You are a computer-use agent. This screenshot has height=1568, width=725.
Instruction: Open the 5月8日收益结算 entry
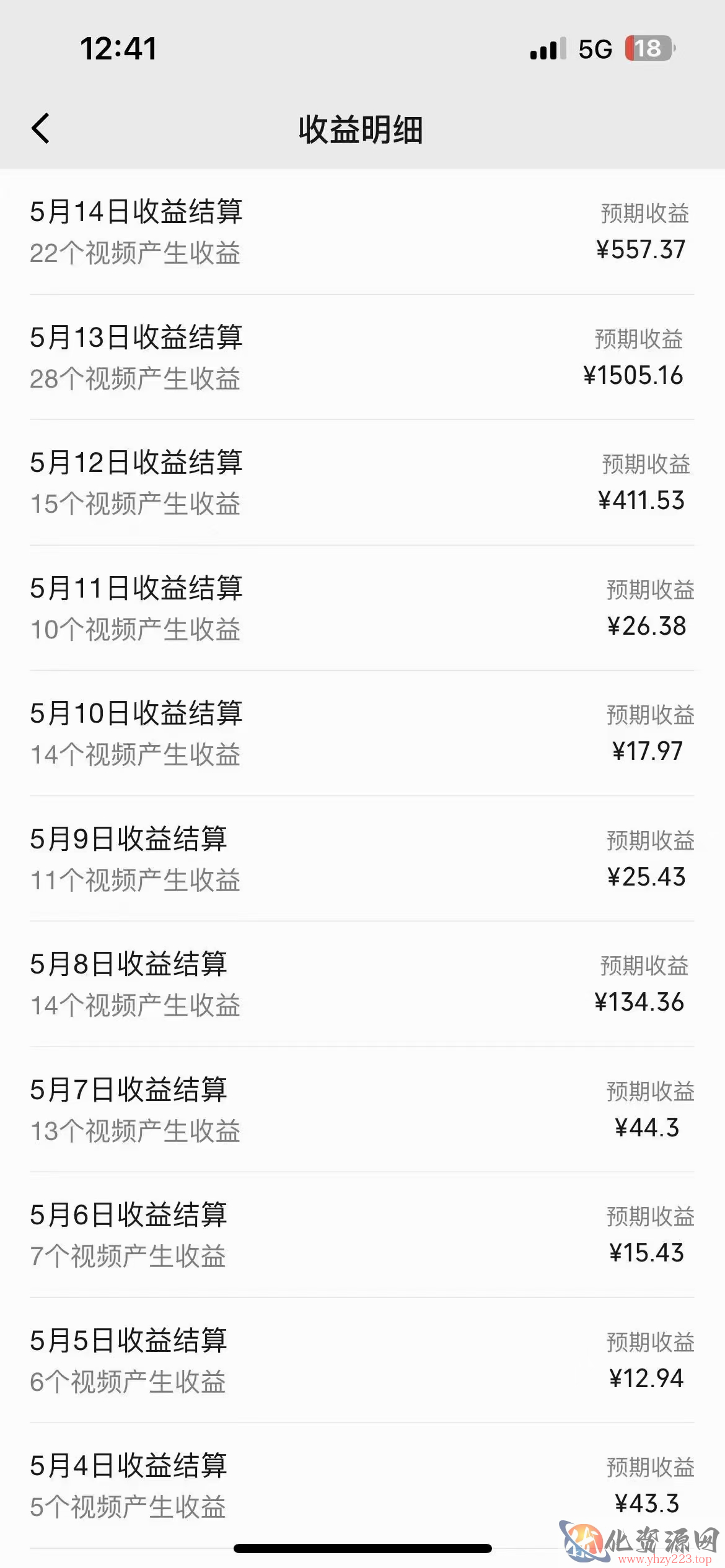[x=362, y=984]
